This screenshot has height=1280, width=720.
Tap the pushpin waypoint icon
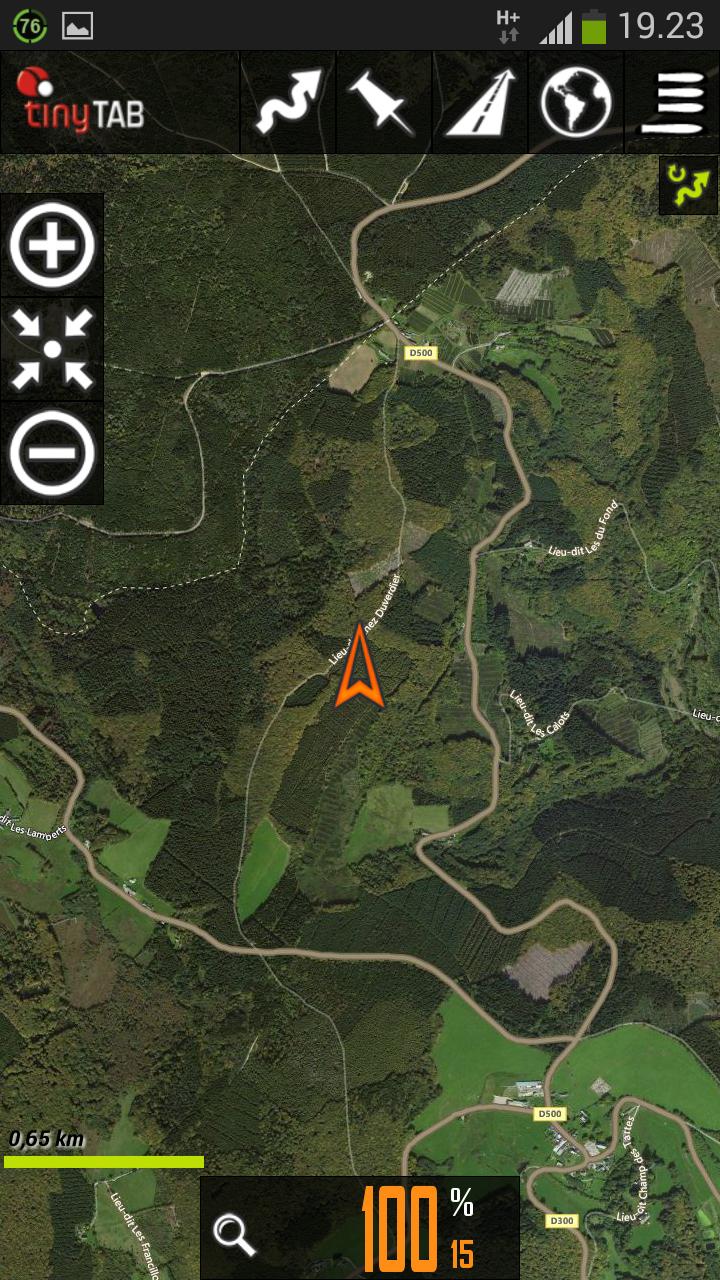(383, 102)
